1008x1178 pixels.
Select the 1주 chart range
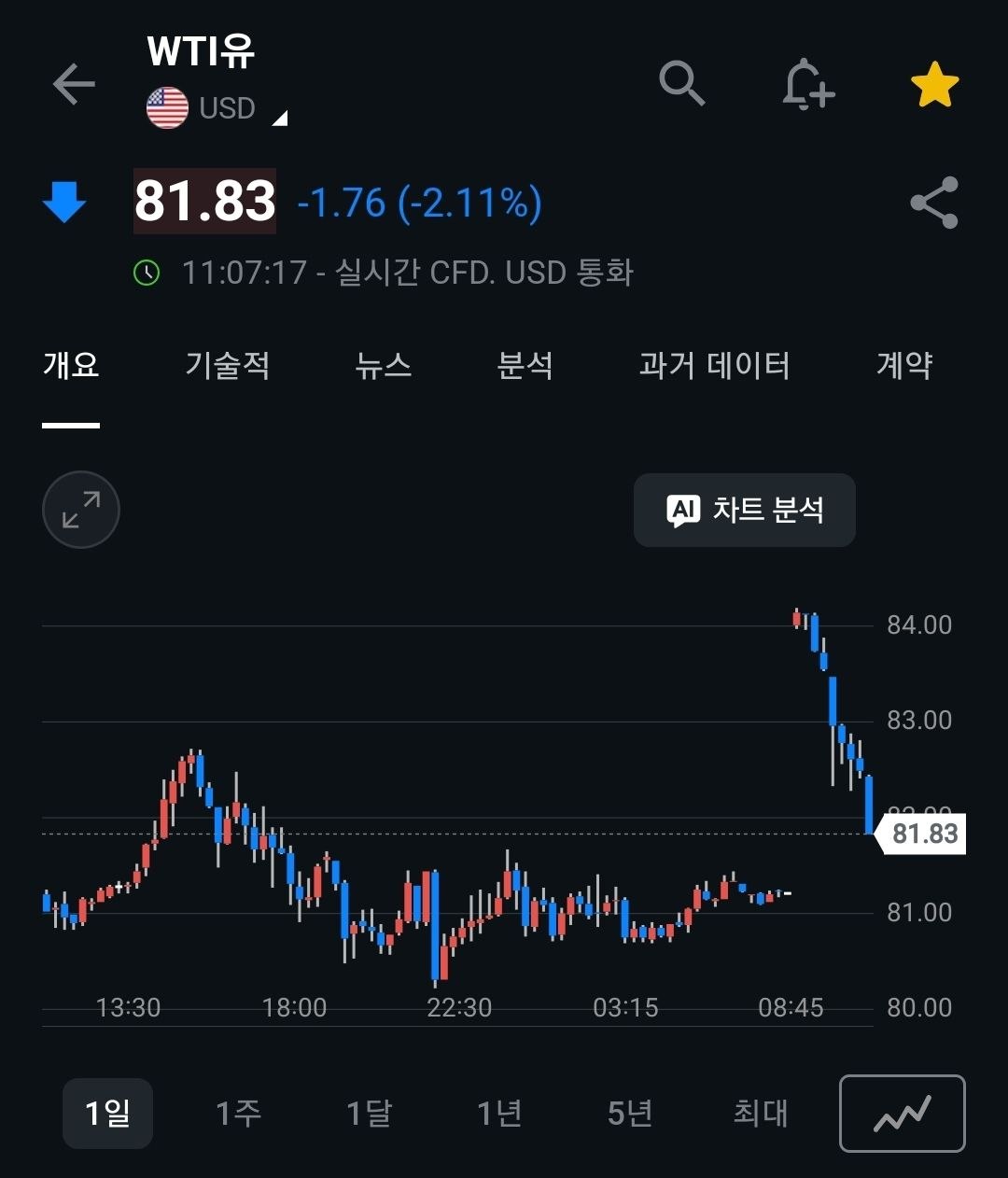(238, 1113)
